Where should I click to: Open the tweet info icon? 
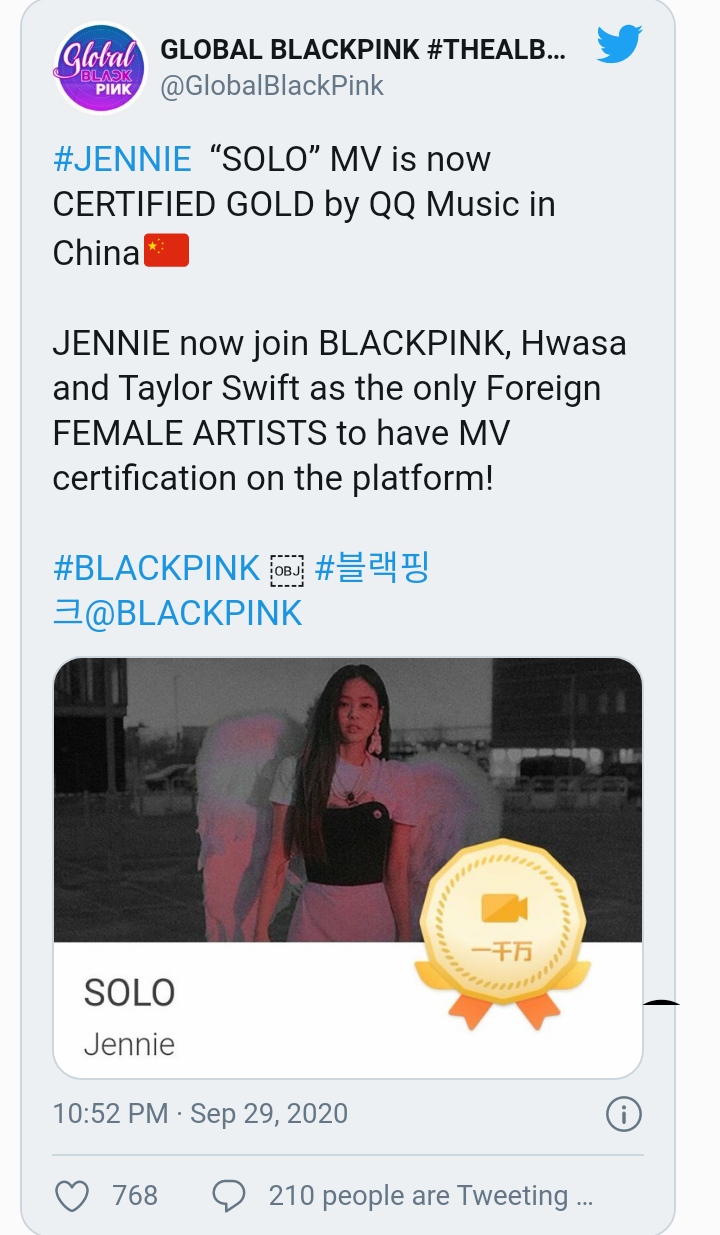point(623,1114)
